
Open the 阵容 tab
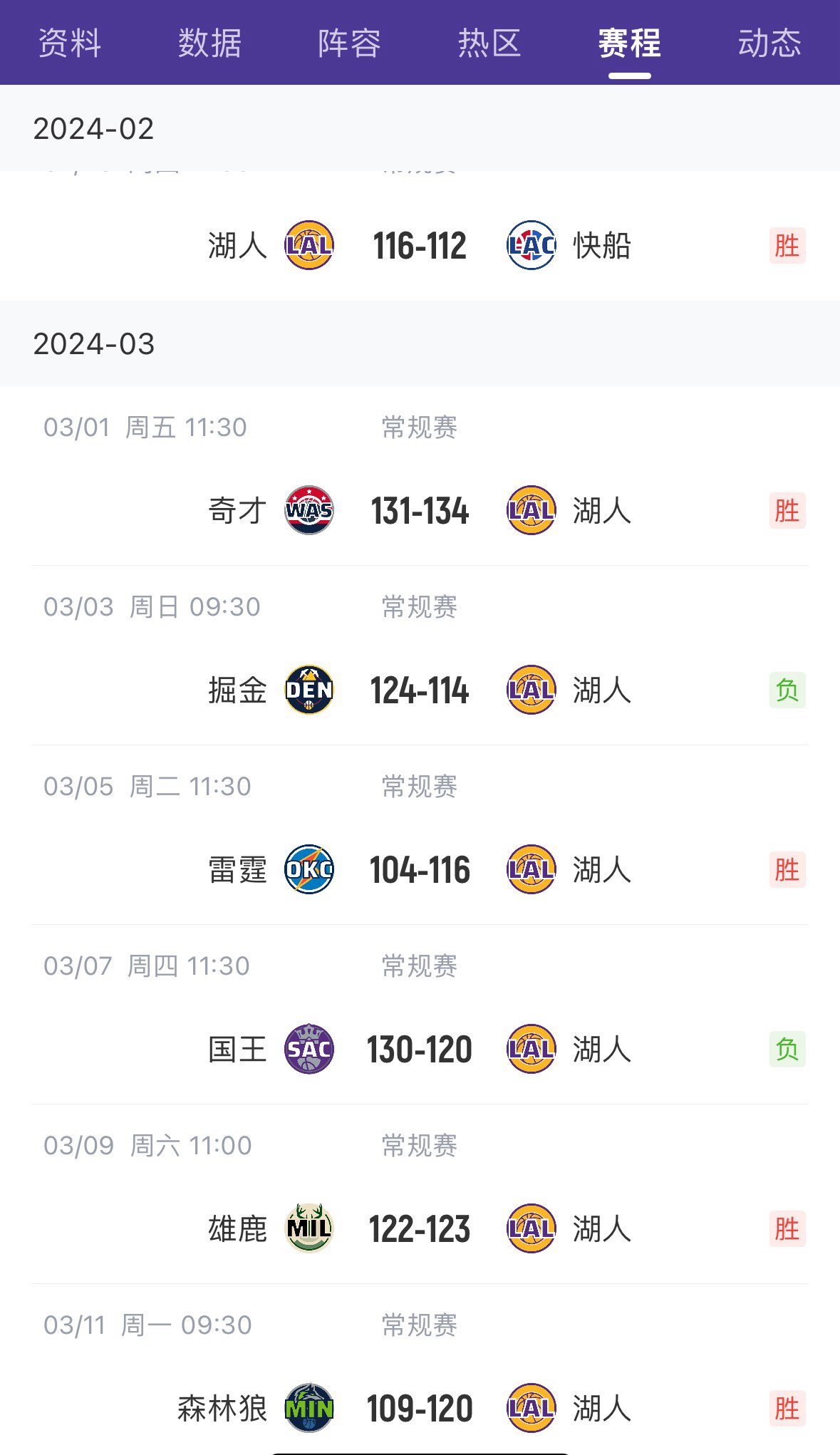[x=349, y=43]
